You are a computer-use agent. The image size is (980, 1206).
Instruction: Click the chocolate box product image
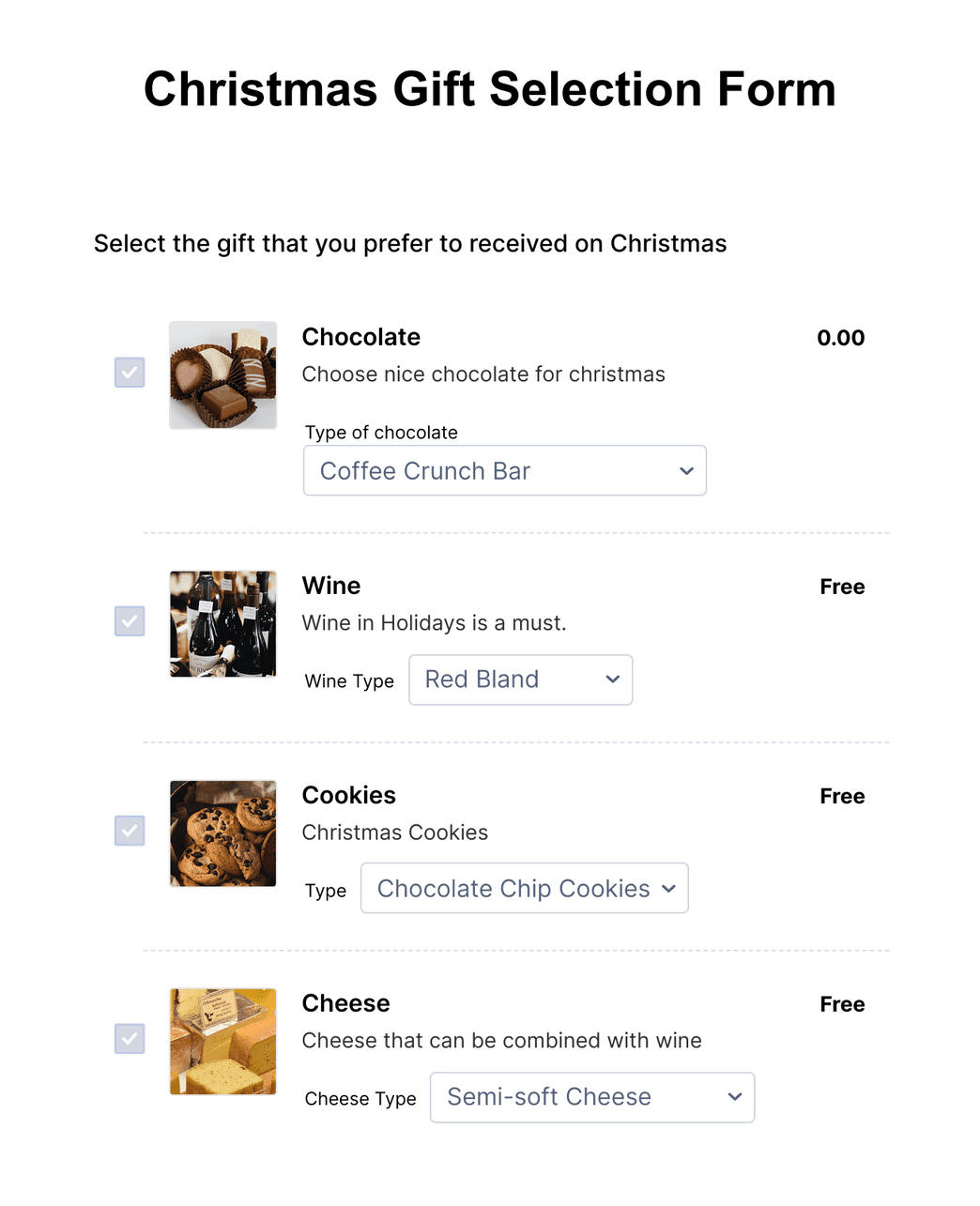tap(222, 374)
